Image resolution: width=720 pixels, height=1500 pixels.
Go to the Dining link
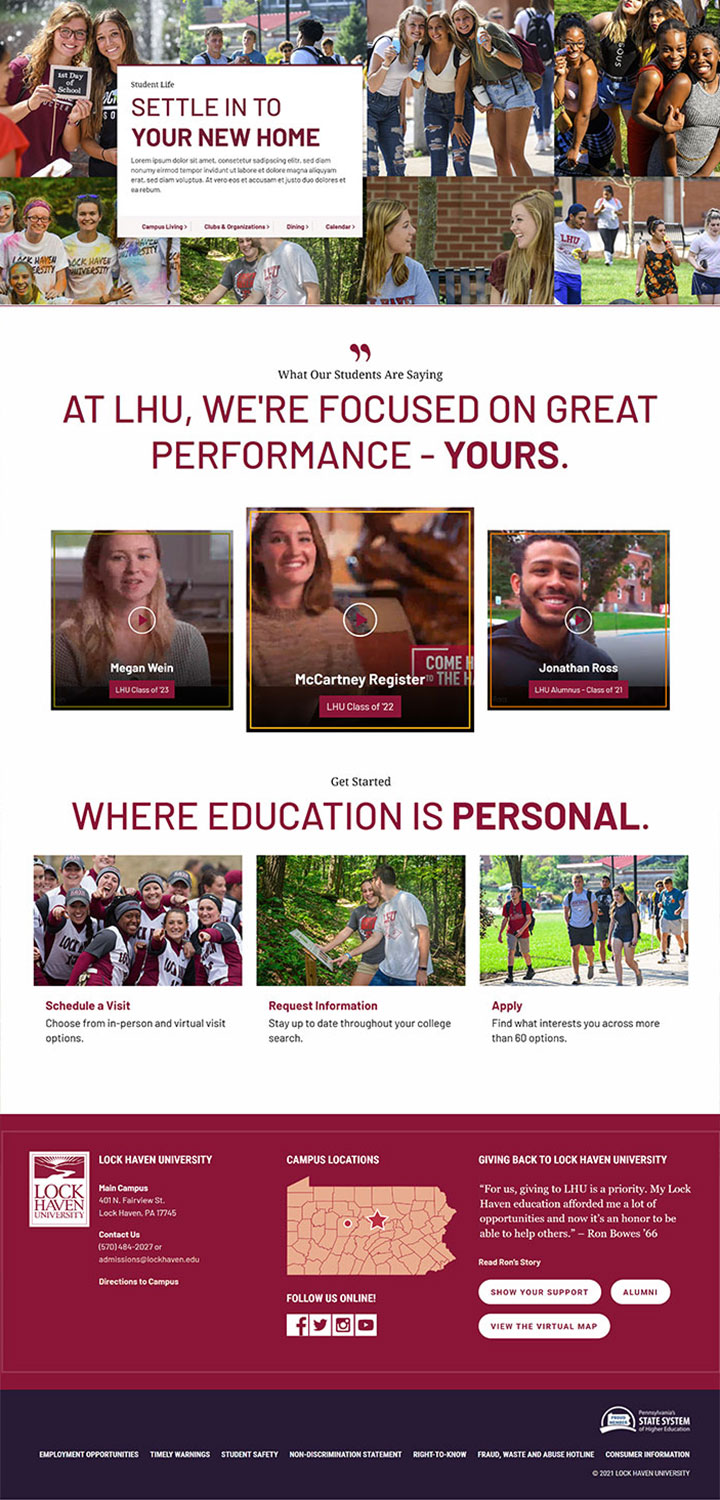297,227
